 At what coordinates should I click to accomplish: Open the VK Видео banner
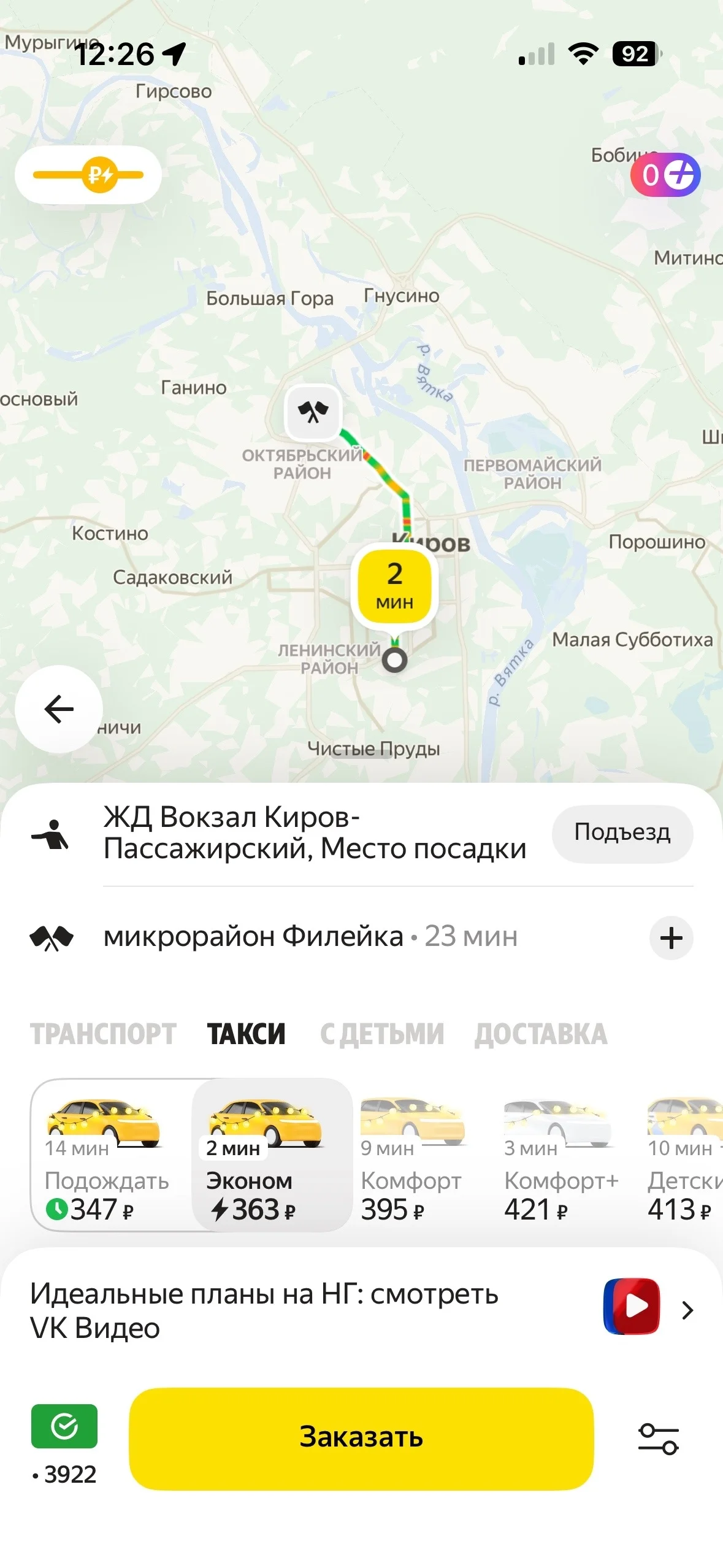[x=361, y=1310]
